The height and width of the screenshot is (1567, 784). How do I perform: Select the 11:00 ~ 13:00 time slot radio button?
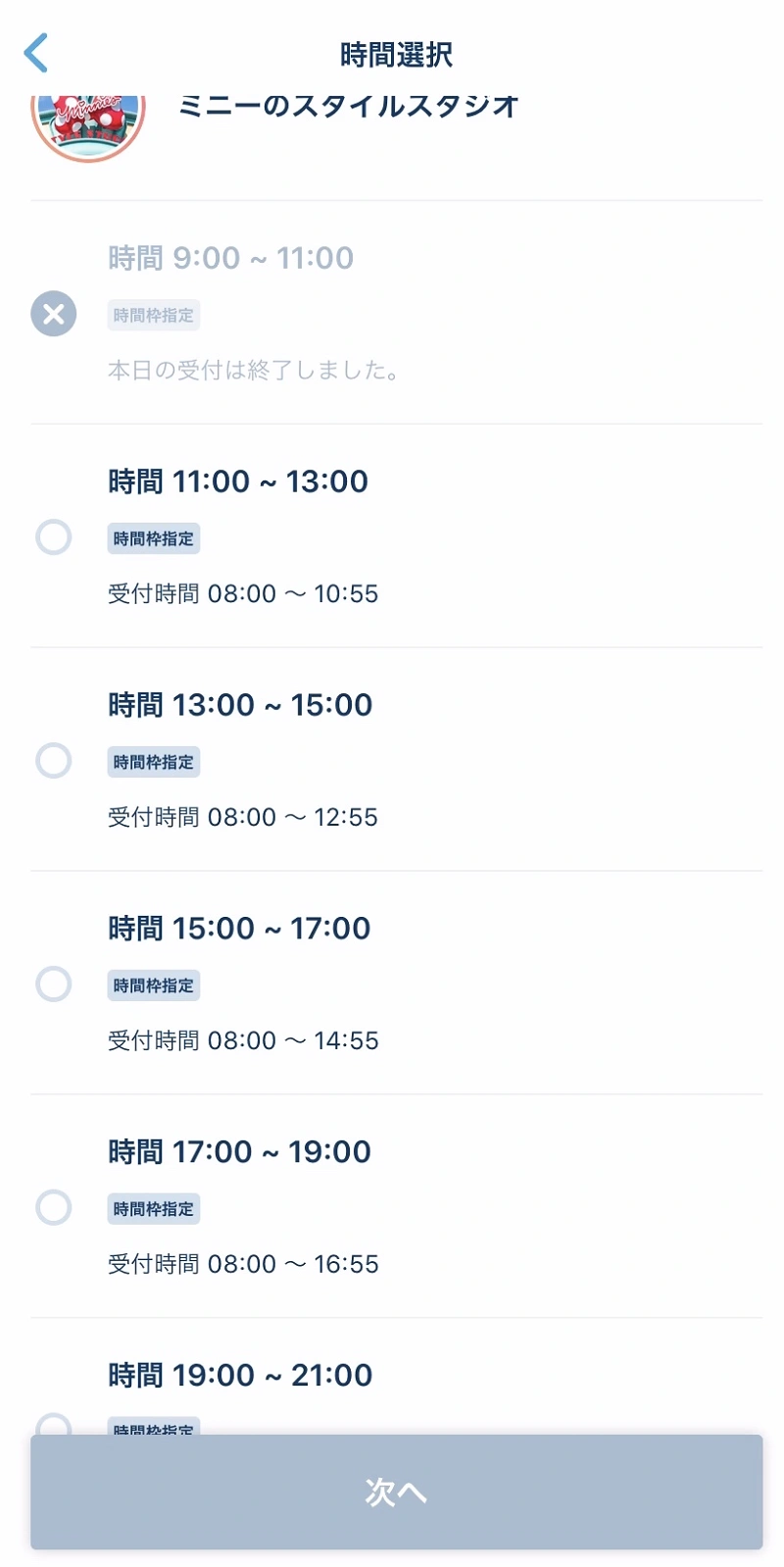(x=54, y=538)
